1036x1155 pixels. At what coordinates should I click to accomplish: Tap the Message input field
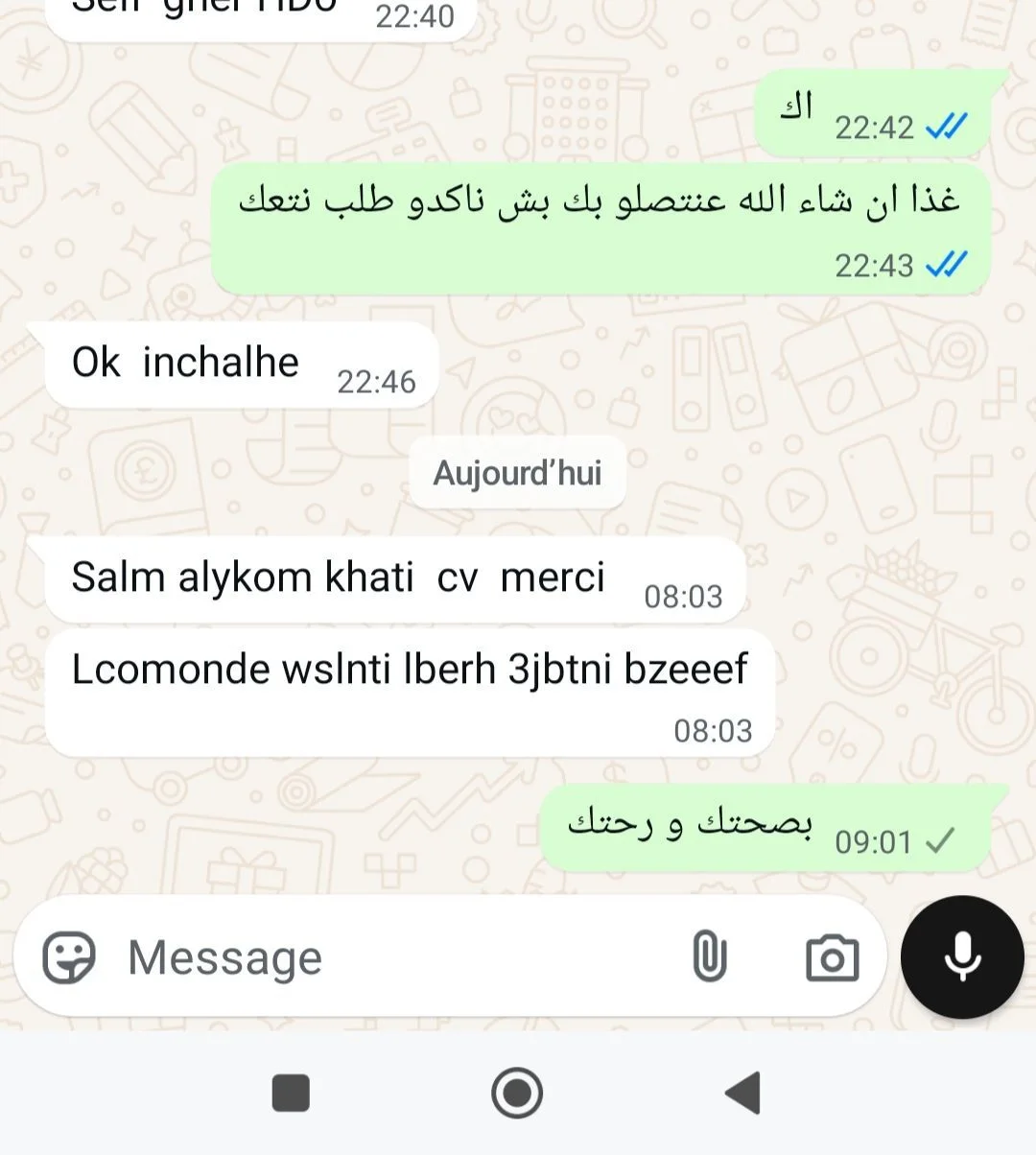tap(384, 957)
